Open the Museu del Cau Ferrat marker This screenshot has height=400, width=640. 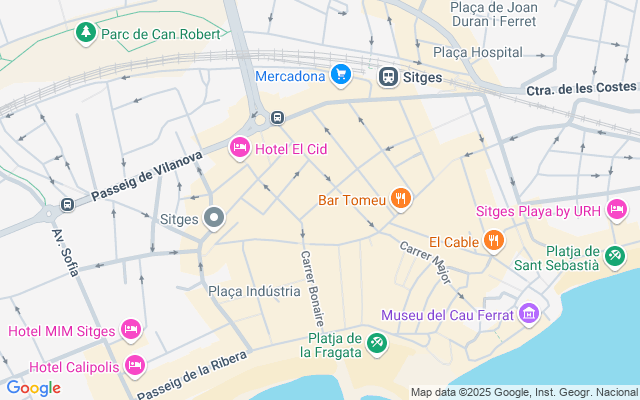click(529, 316)
